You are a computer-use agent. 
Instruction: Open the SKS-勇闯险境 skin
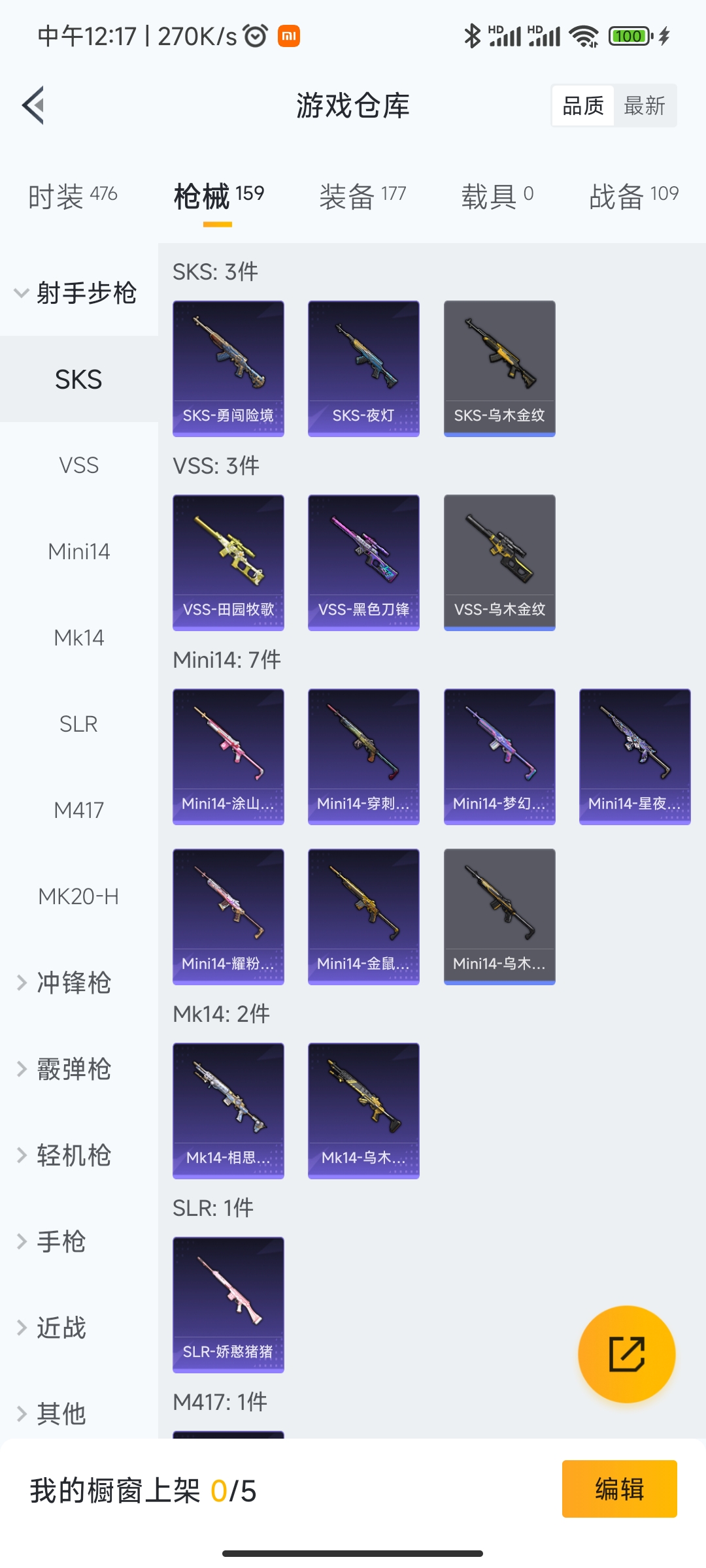click(x=228, y=368)
